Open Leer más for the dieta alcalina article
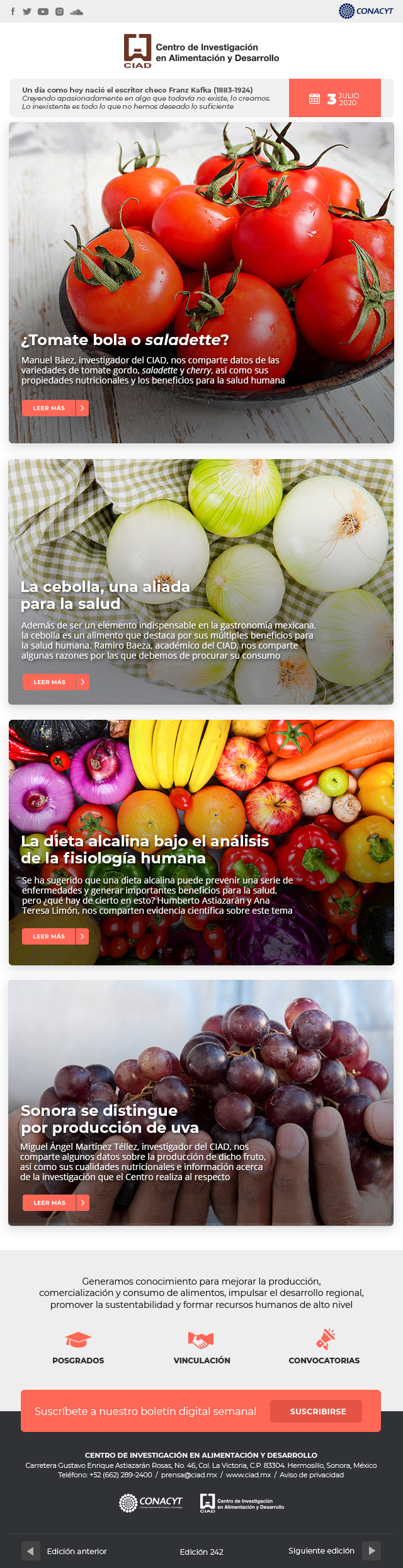The height and width of the screenshot is (1568, 403). 55,936
